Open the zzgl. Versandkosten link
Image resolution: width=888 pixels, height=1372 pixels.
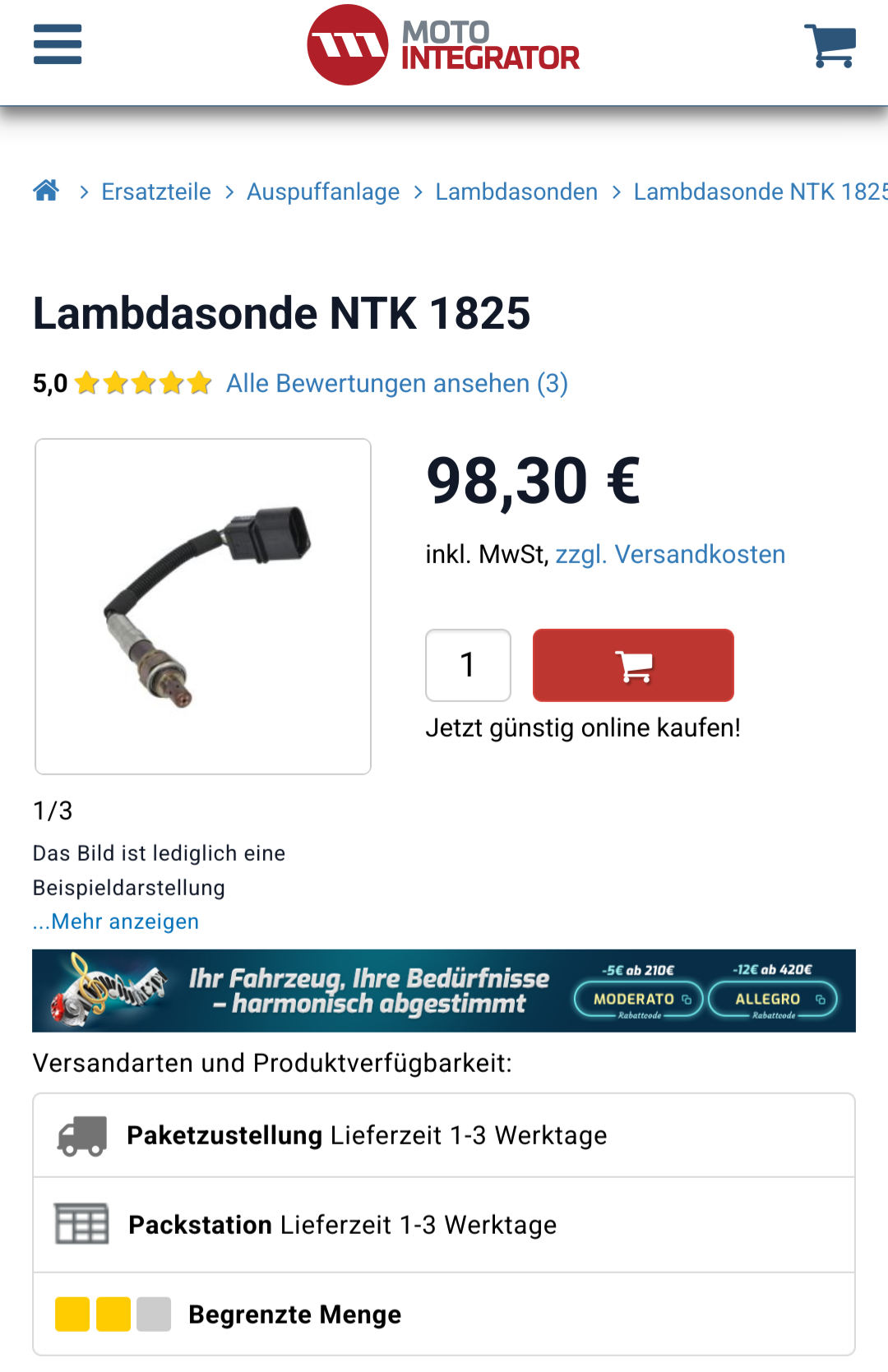(670, 554)
